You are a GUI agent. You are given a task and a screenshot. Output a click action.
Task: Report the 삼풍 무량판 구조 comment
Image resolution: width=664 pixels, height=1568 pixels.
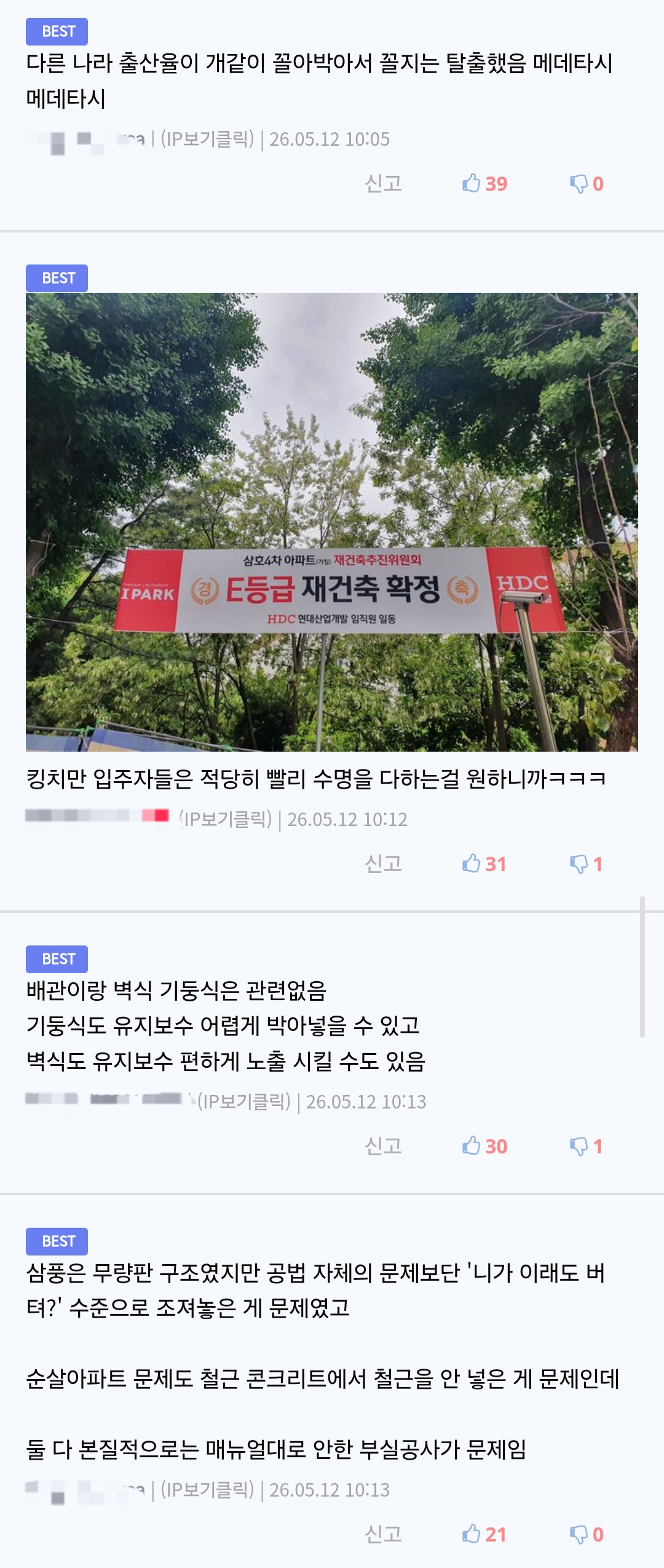tap(383, 1534)
